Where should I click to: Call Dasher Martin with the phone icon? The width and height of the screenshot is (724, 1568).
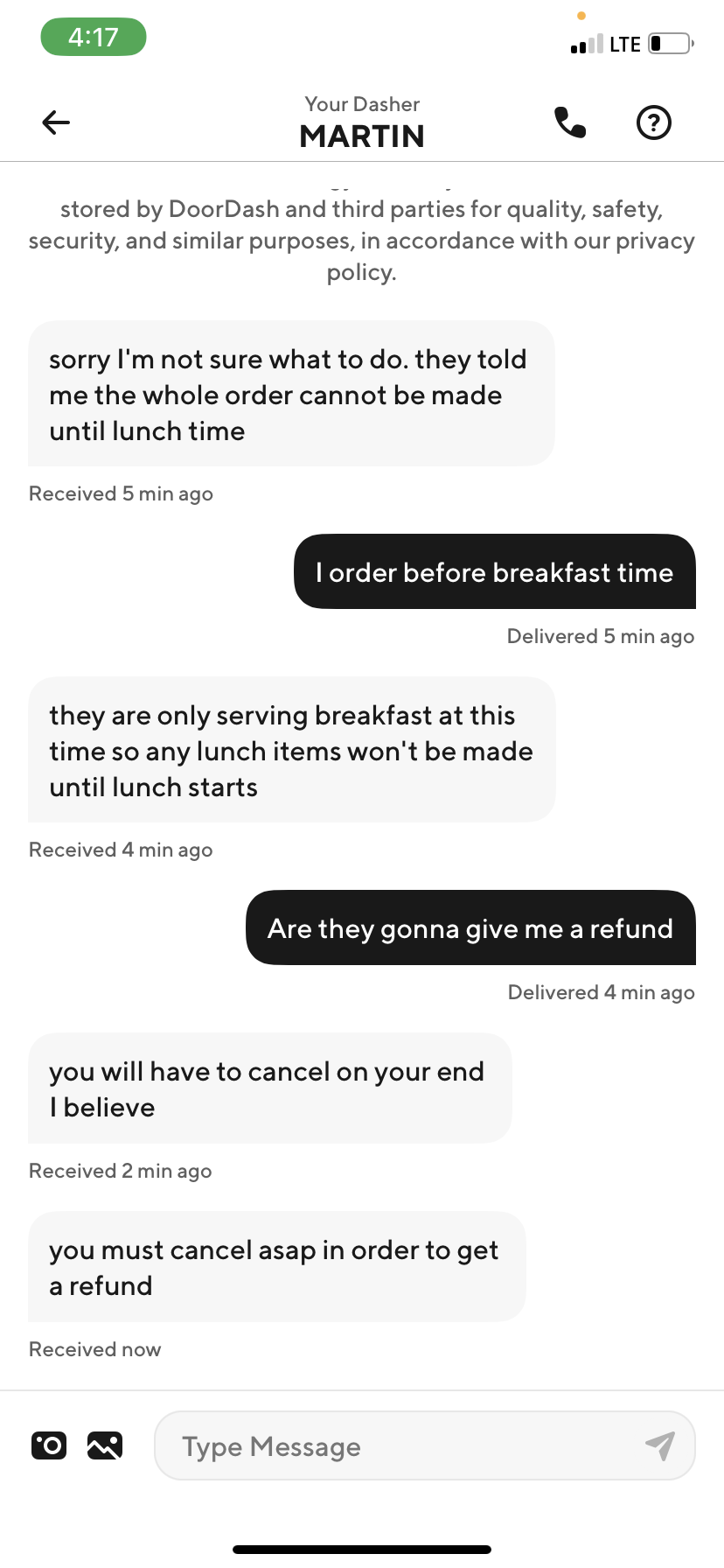[570, 122]
